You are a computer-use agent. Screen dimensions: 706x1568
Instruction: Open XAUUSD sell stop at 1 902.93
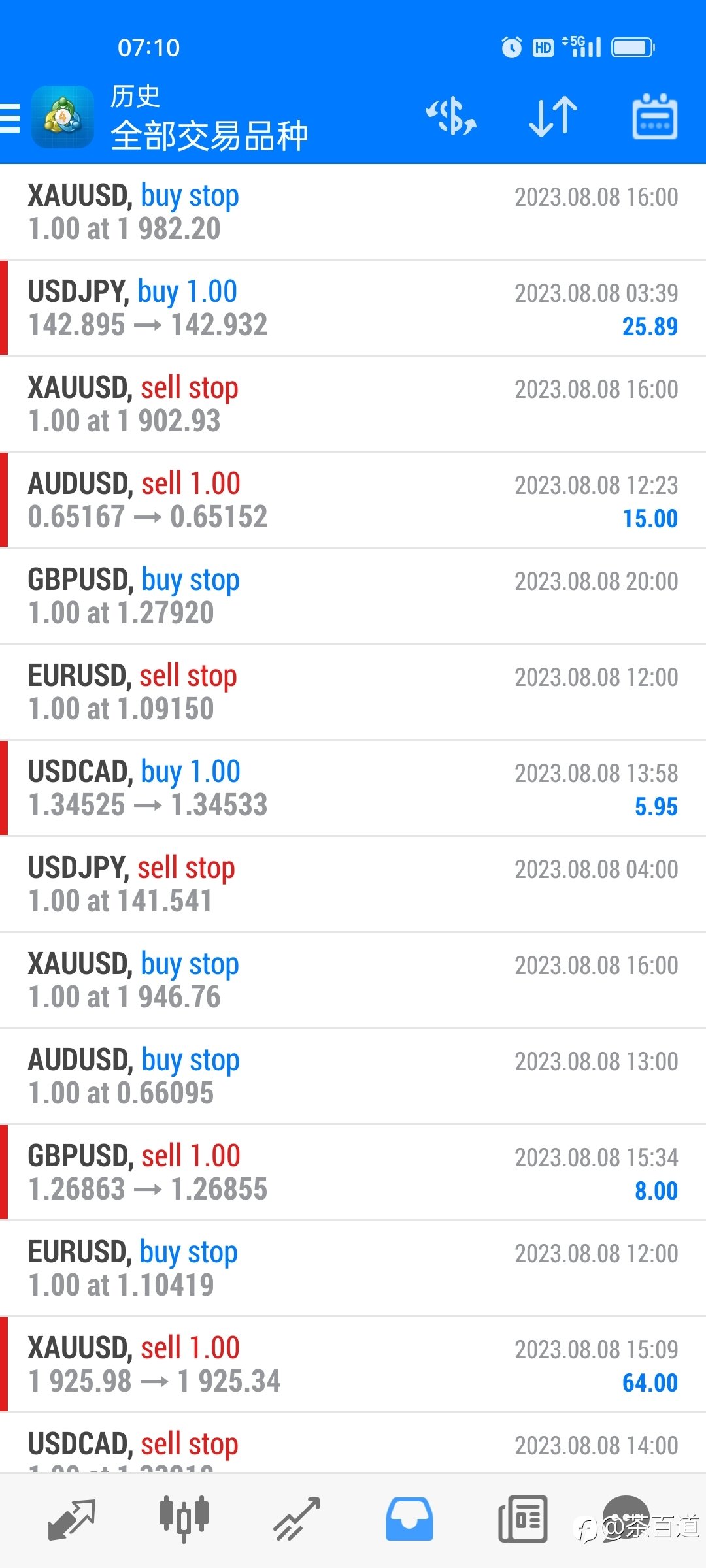pos(353,404)
